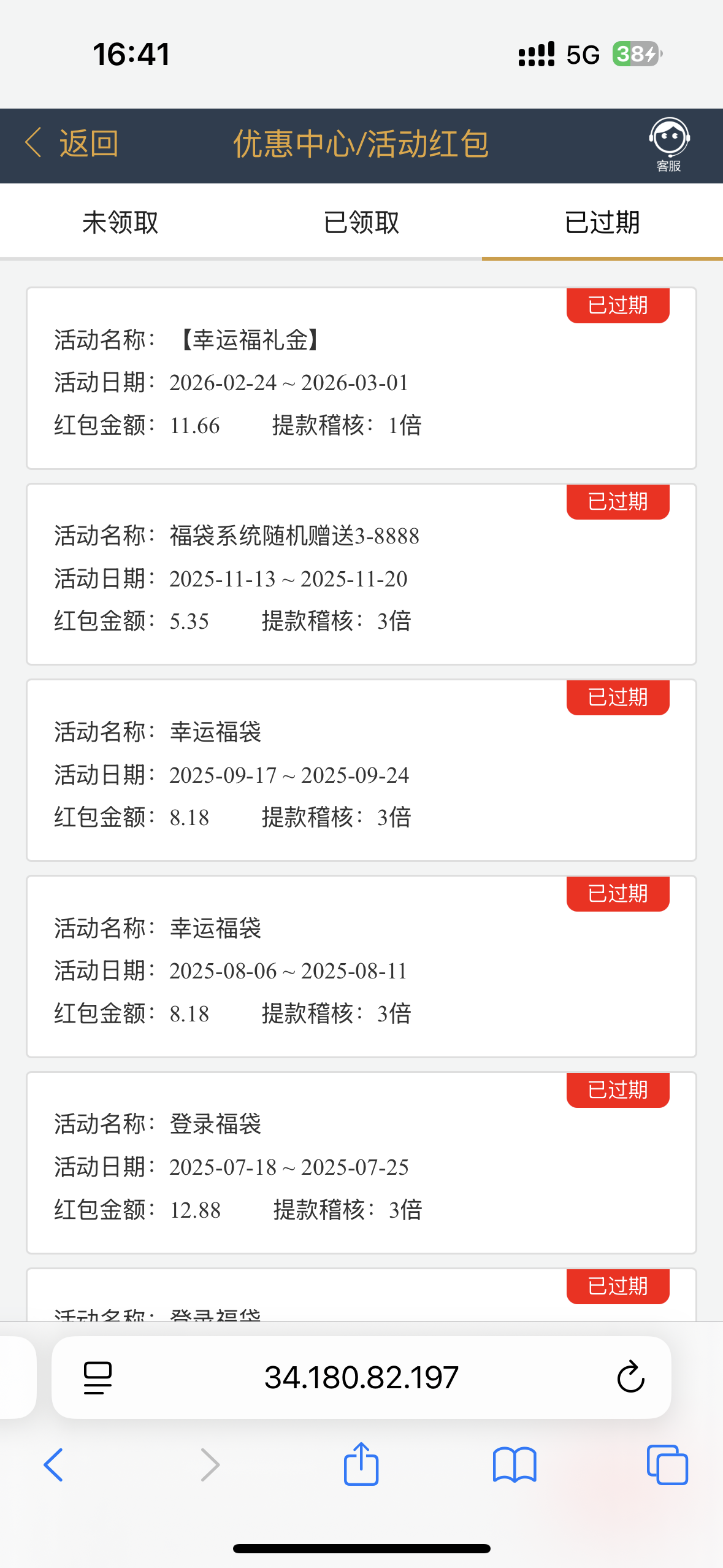
Task: Open the Safari page menu icon
Action: pos(98,1378)
